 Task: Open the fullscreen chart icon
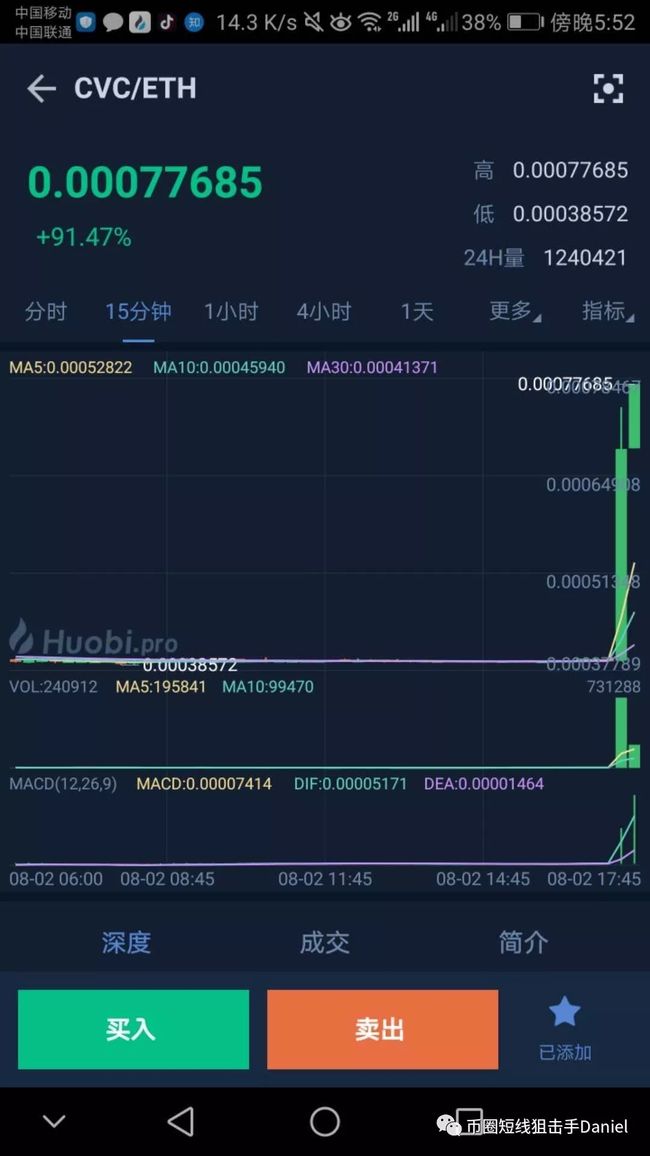coord(608,88)
